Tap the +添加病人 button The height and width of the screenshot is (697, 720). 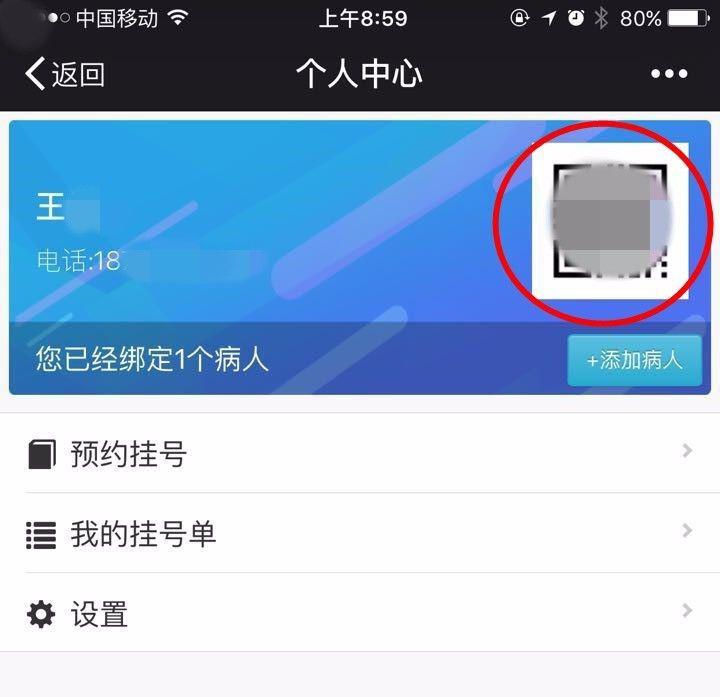pos(634,360)
